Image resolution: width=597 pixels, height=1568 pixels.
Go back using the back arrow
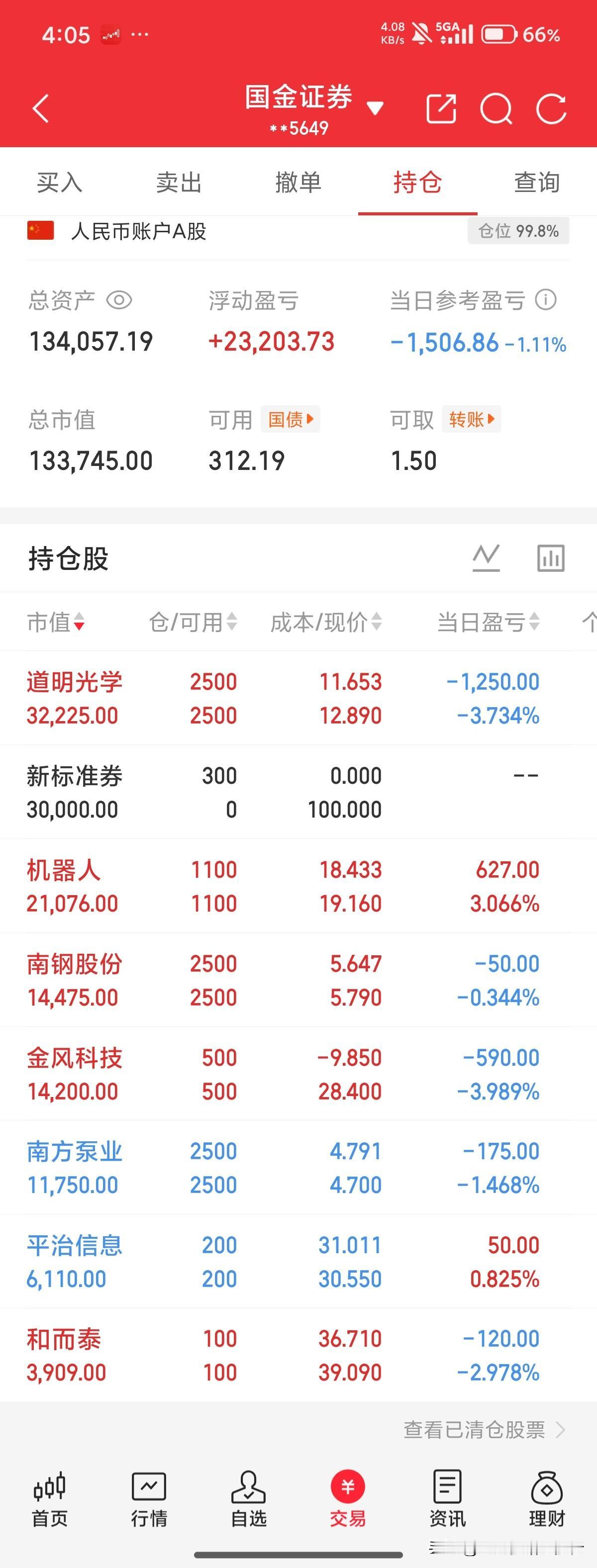(x=41, y=107)
